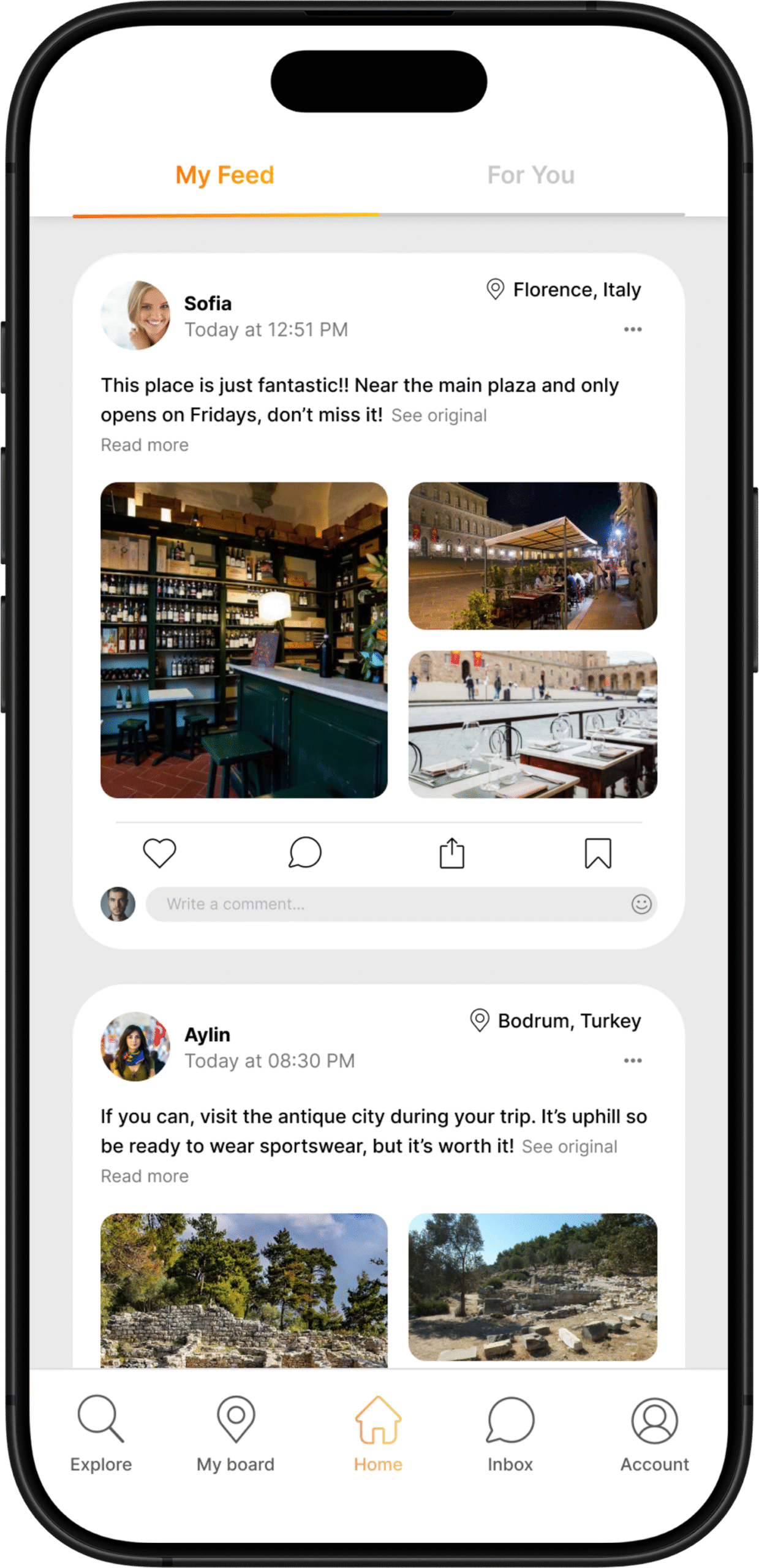Open the overflow menu on Aylin's post
This screenshot has height=1568, width=759.
pyautogui.click(x=632, y=1060)
